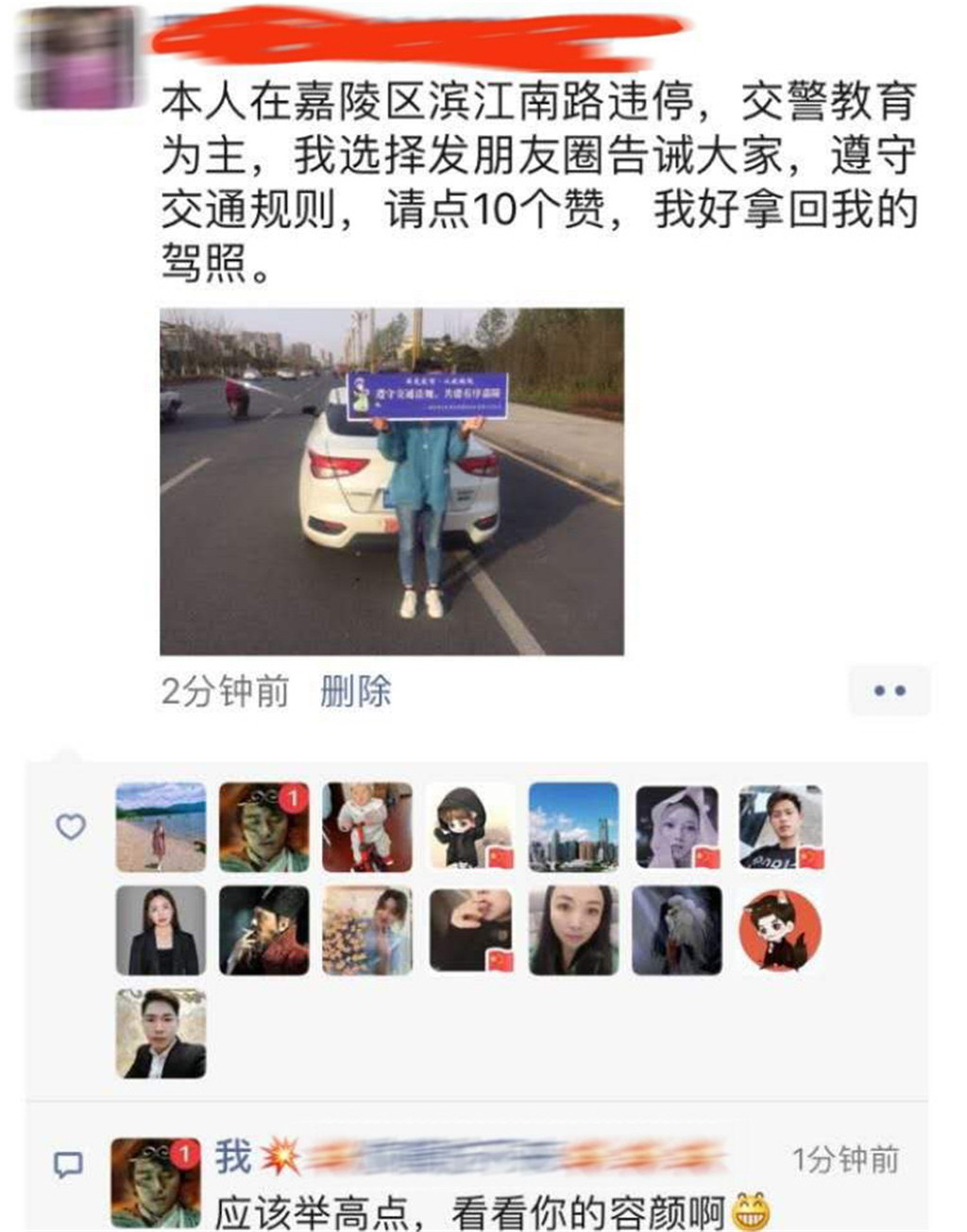The width and height of the screenshot is (967, 1232).
Task: Open the man in suit avatar in last row
Action: point(160,1033)
